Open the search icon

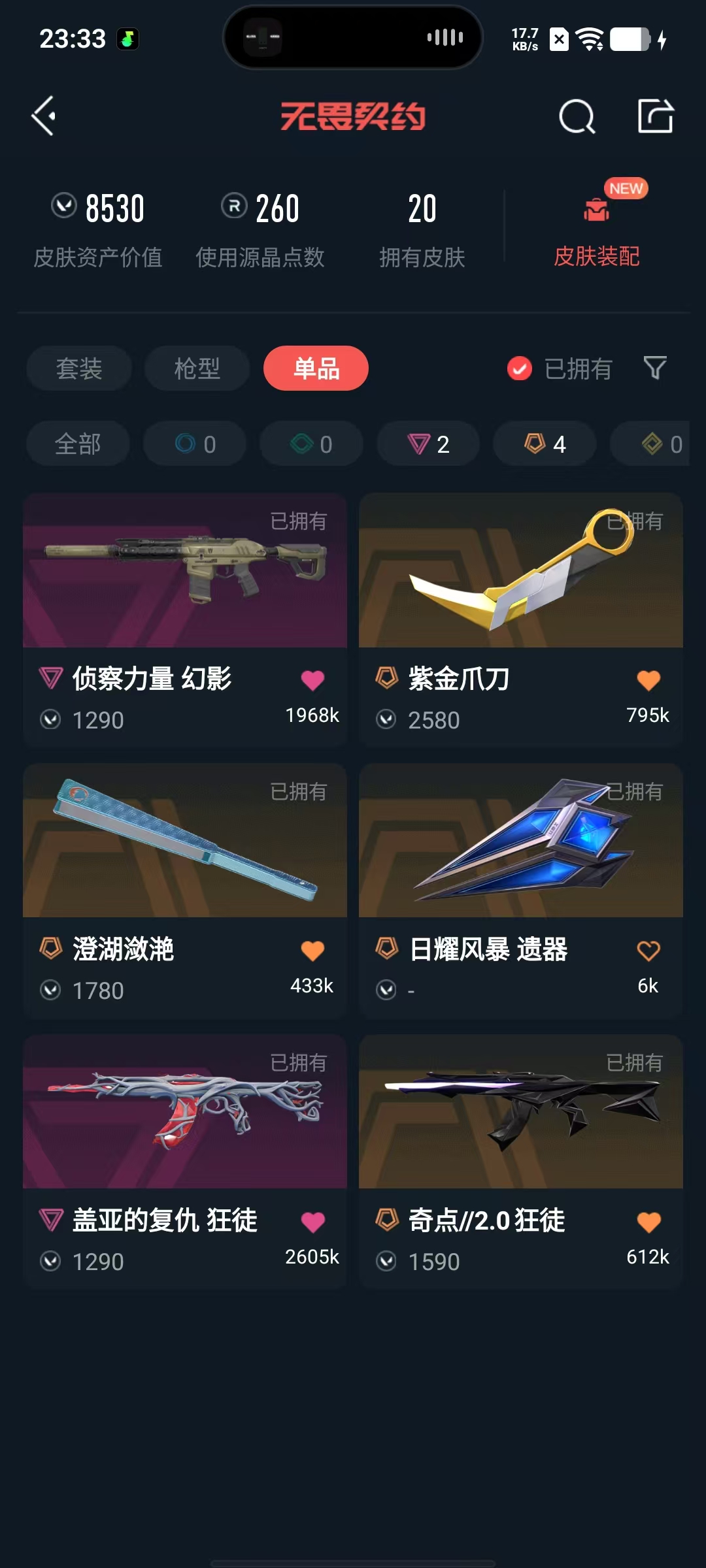pos(577,117)
